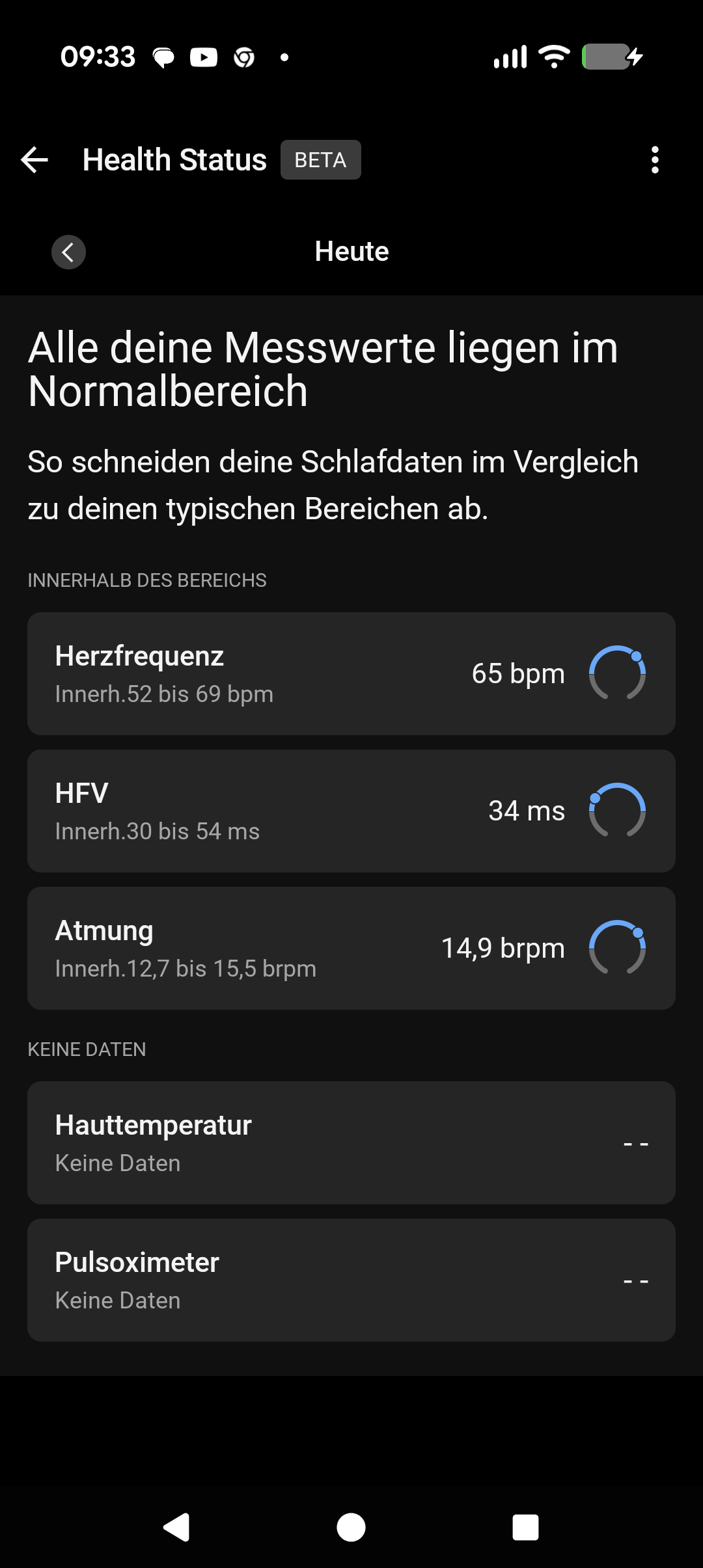Viewport: 703px width, 1568px height.
Task: Tap the system home button
Action: click(x=351, y=1527)
